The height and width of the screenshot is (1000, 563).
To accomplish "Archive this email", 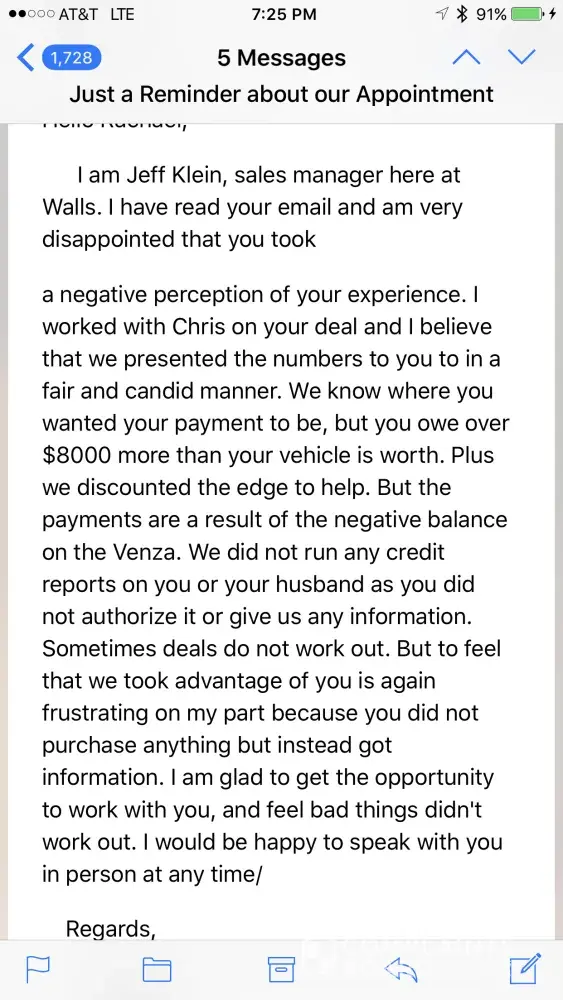I will pyautogui.click(x=281, y=969).
